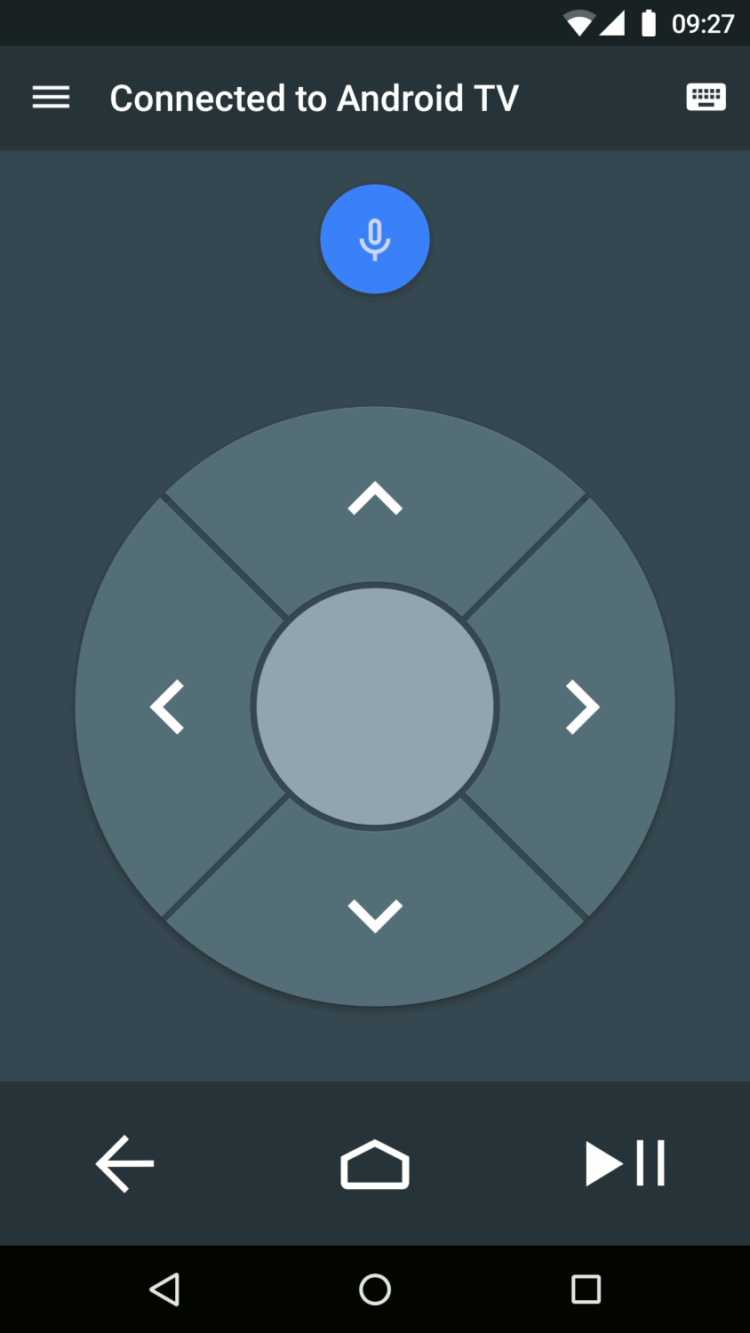Go back on Android TV remote
The image size is (750, 1333).
(125, 1163)
